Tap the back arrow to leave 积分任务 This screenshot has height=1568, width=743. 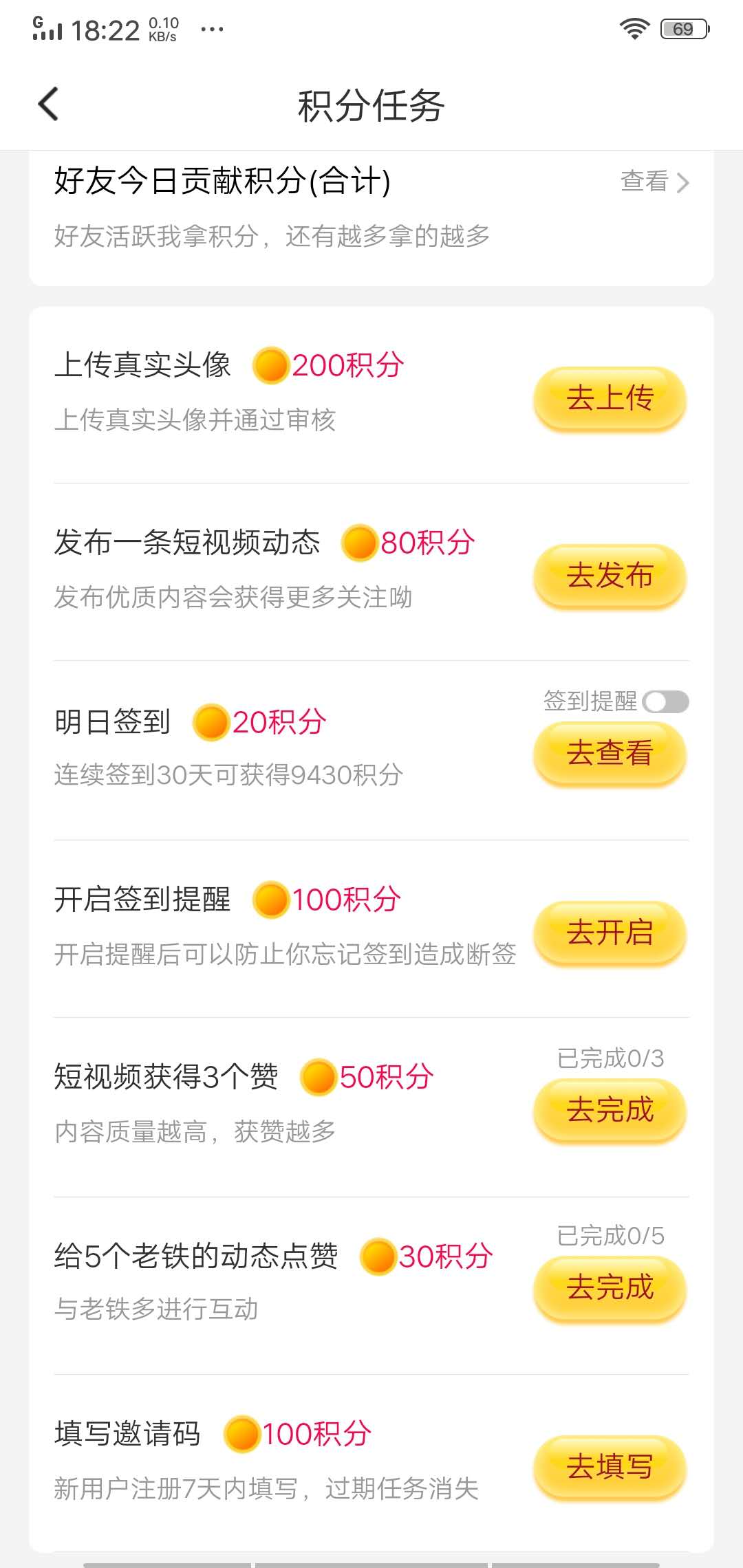48,103
